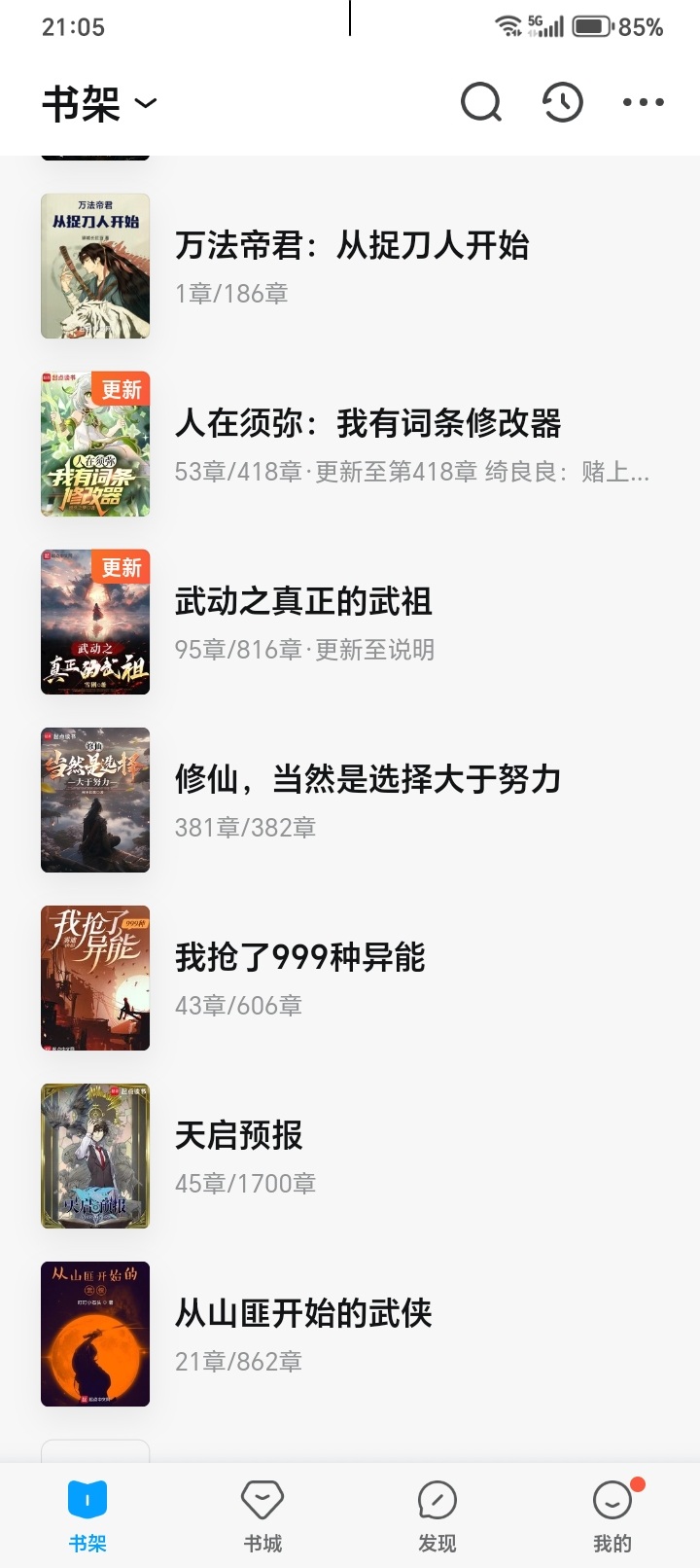
Task: Open book 万法帝君：从捉刀人开始
Action: [x=350, y=266]
